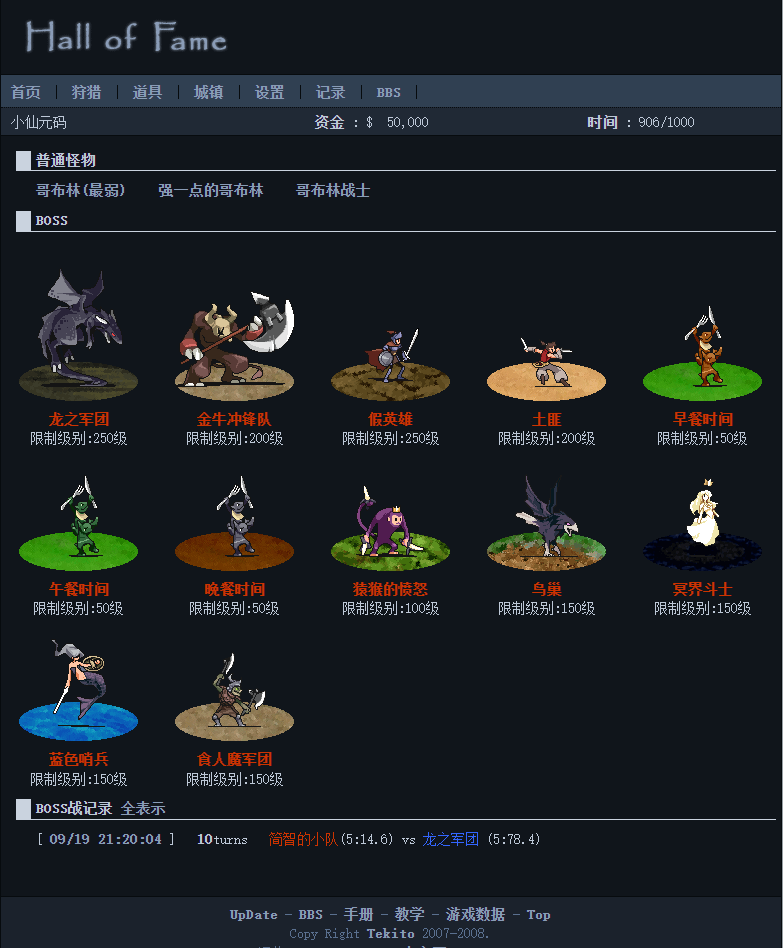Image resolution: width=783 pixels, height=948 pixels.
Task: Show all boss records via 全表示
Action: (x=143, y=808)
